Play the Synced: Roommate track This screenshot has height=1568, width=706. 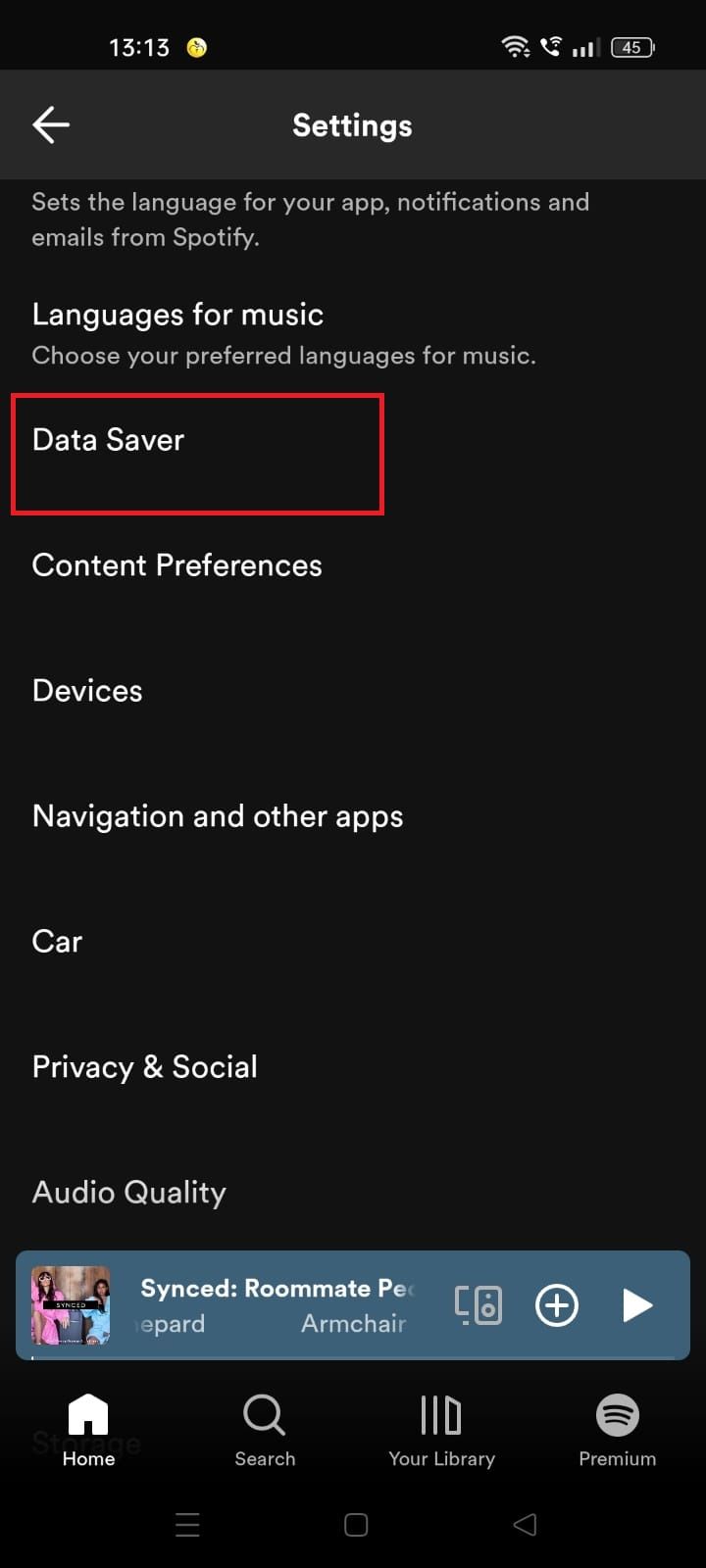(x=638, y=1305)
